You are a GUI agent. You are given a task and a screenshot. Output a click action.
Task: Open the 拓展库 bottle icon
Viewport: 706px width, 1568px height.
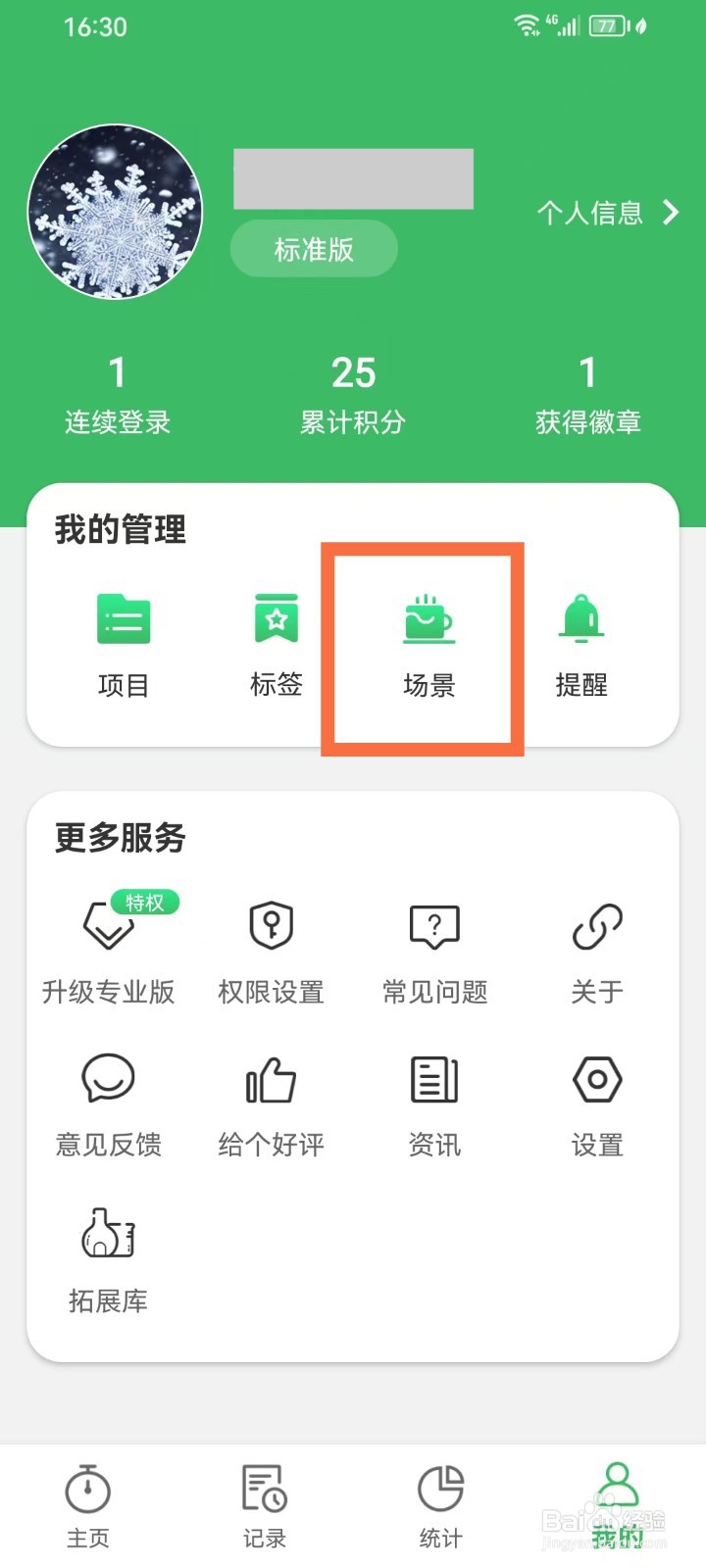[x=108, y=1237]
